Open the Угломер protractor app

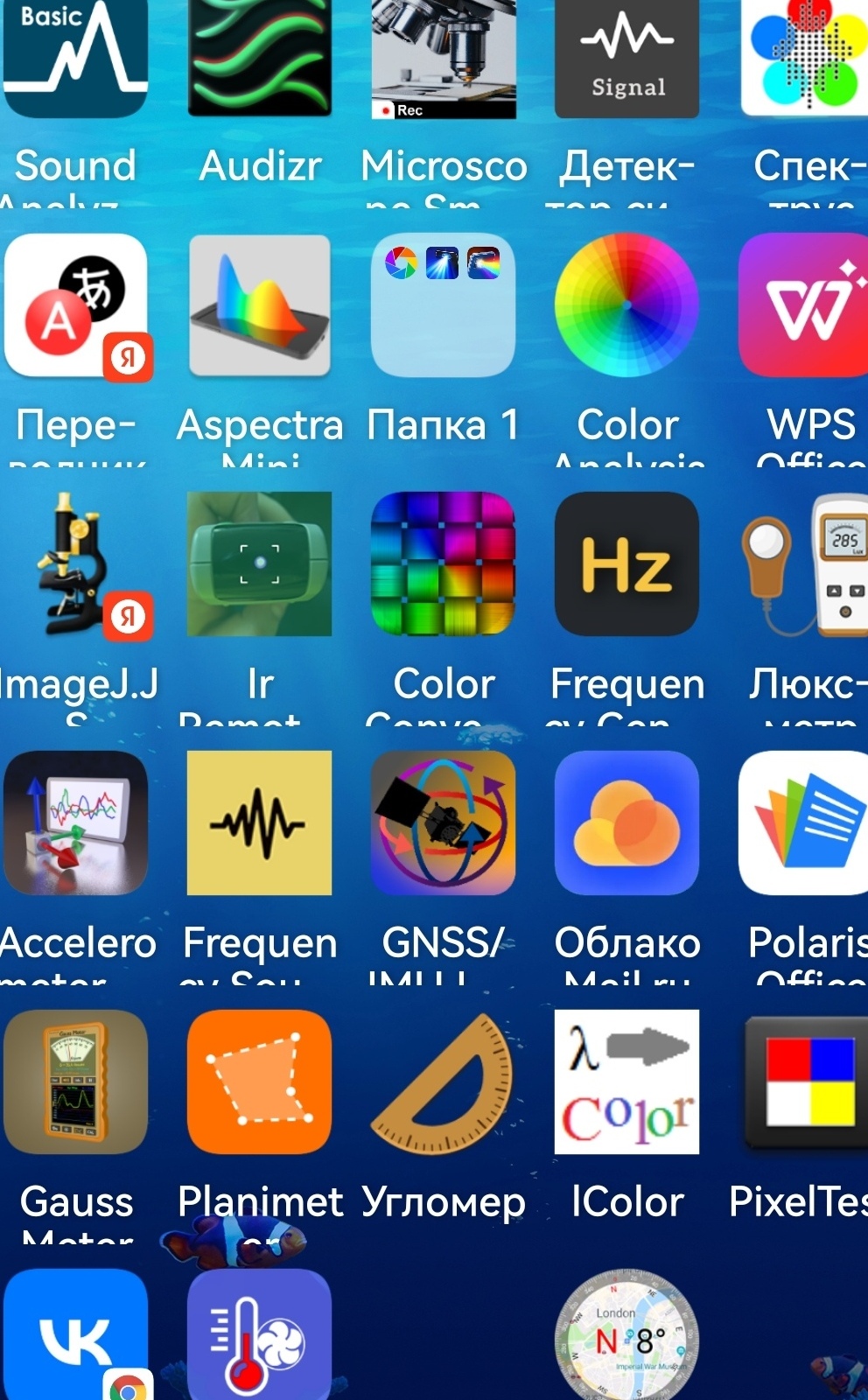pos(444,1081)
